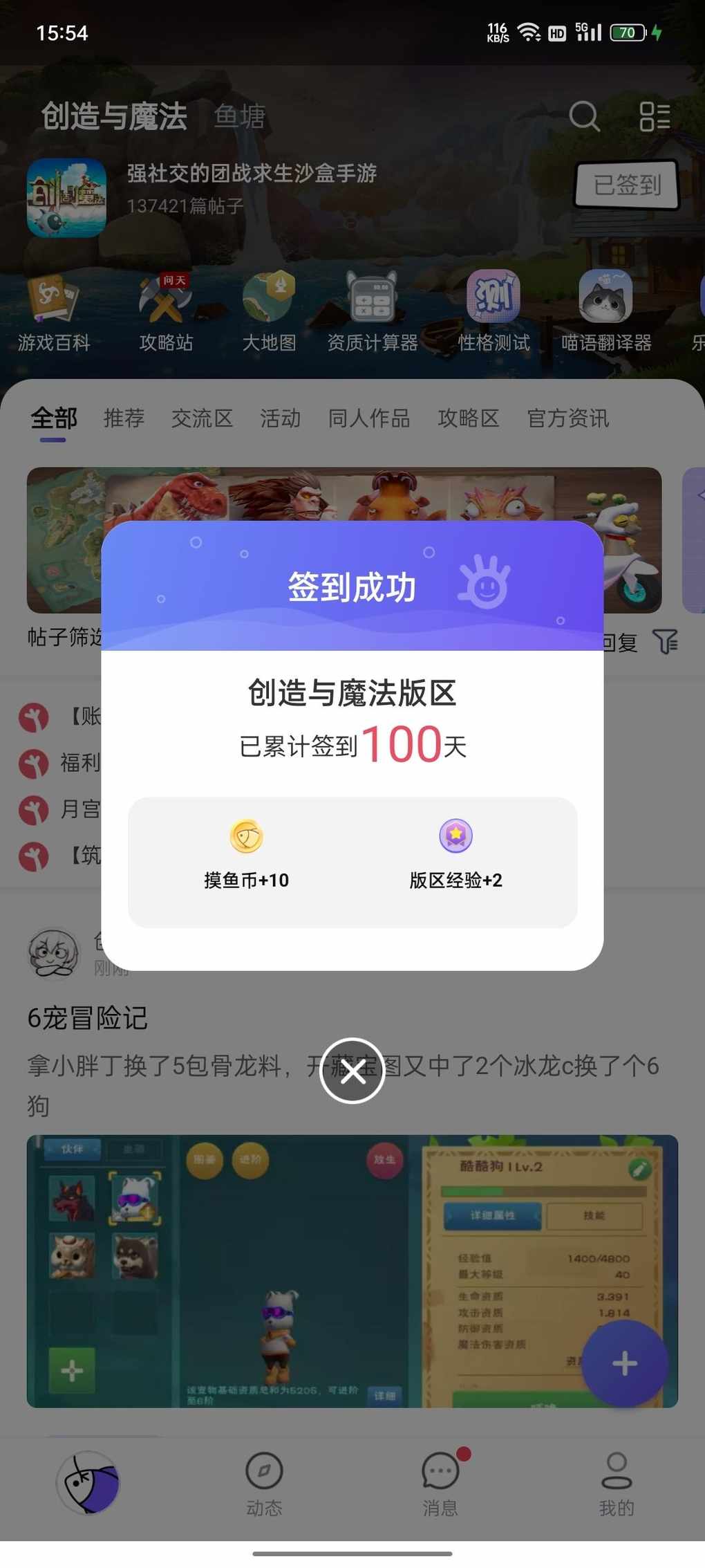Switch to 攻略区 tab

coord(468,418)
